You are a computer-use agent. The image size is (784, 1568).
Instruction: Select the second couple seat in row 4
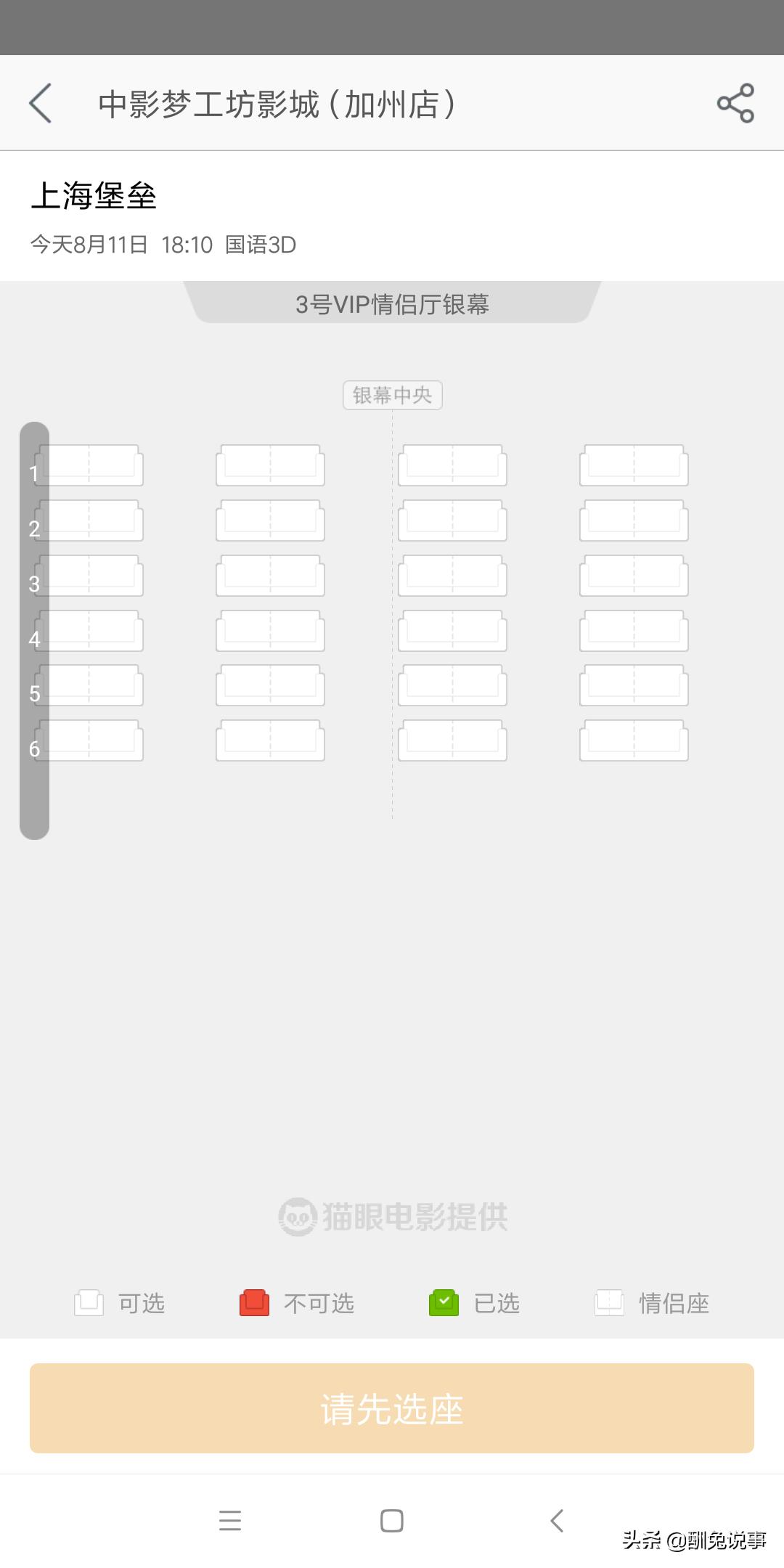tap(270, 631)
